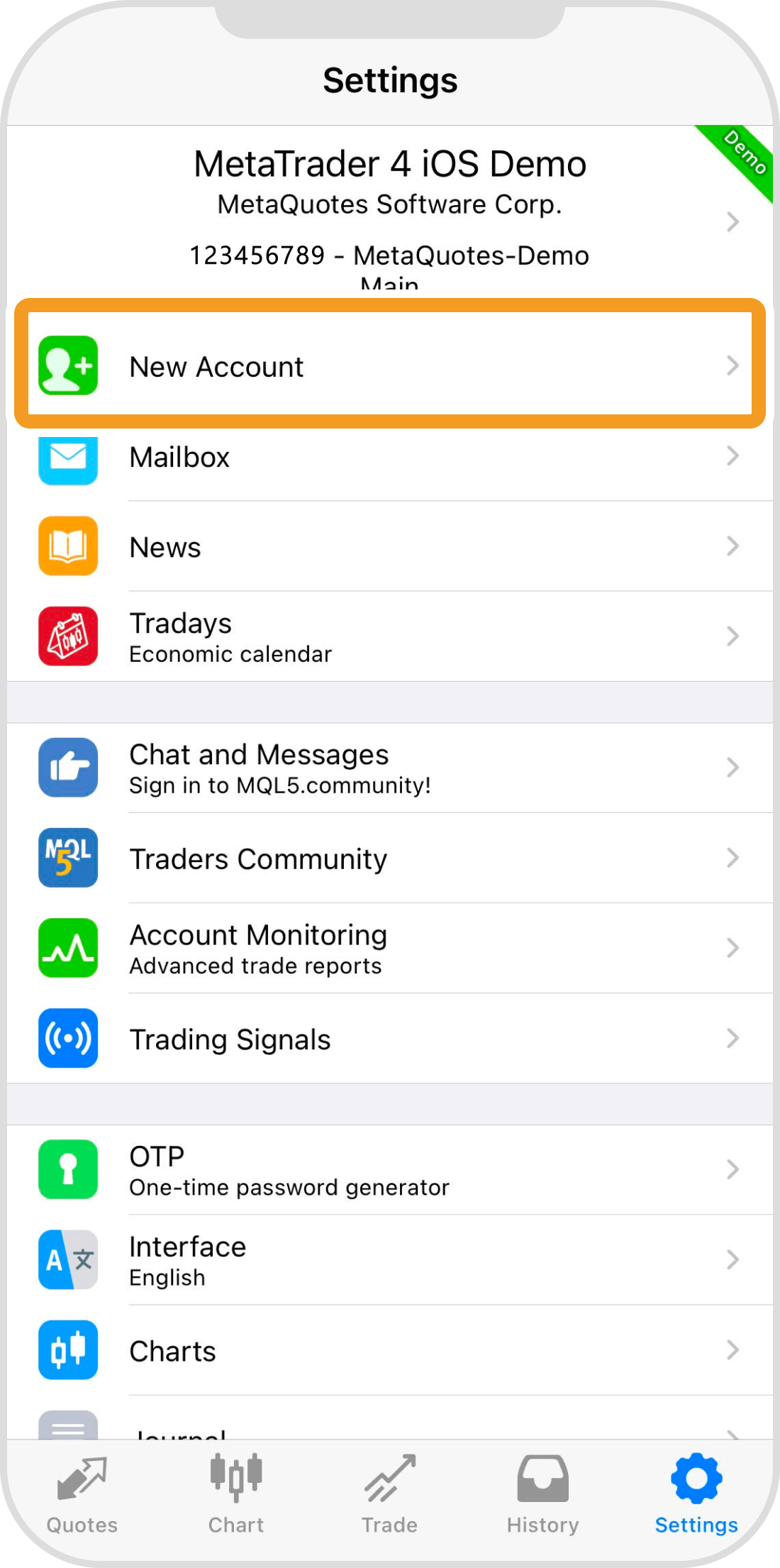The width and height of the screenshot is (780, 1568).
Task: Open Tradays economic calendar
Action: (390, 636)
